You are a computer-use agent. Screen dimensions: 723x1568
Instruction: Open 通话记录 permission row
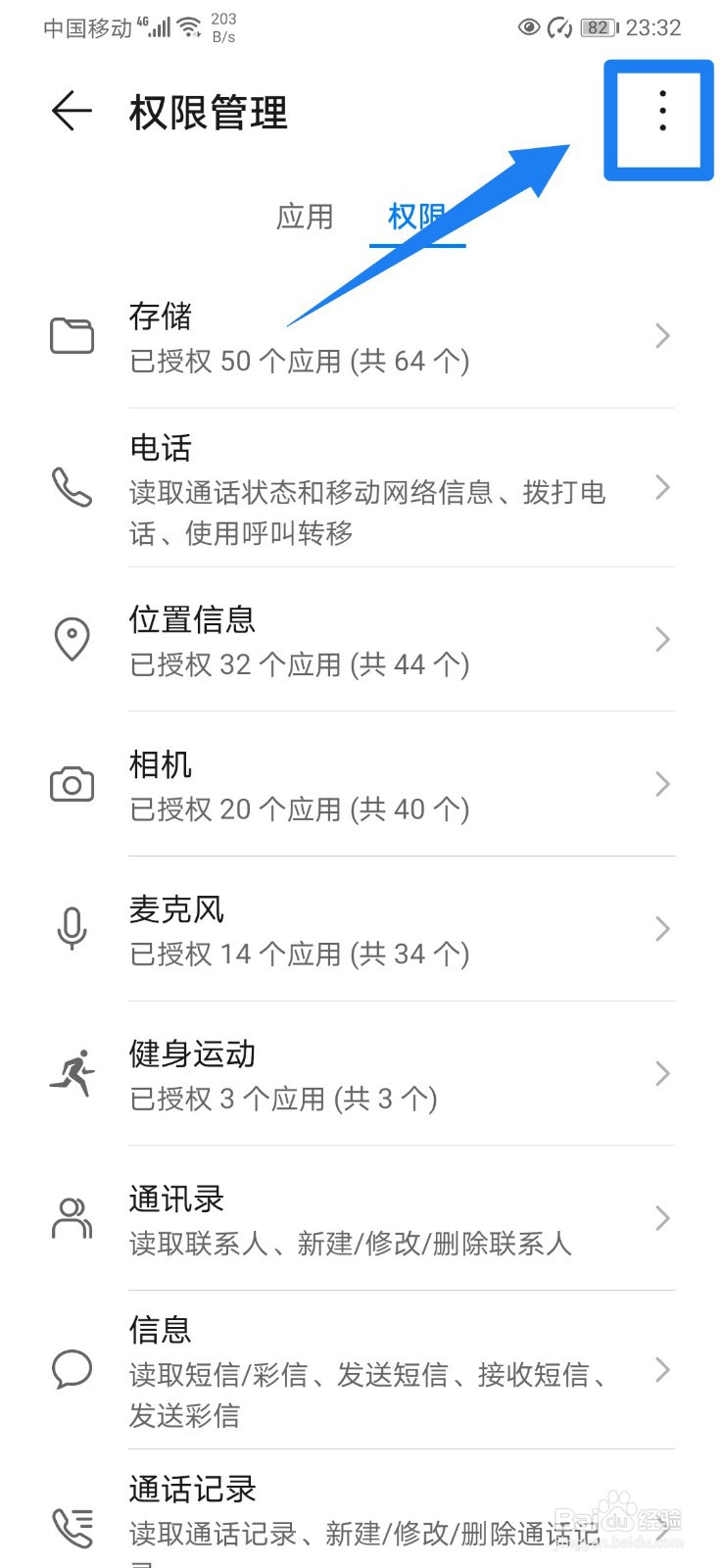[x=361, y=1510]
